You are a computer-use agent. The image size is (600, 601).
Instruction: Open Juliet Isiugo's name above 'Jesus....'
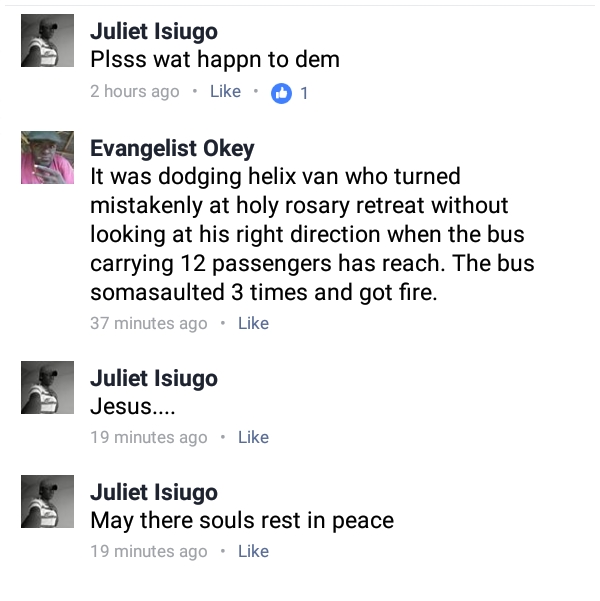coord(154,379)
